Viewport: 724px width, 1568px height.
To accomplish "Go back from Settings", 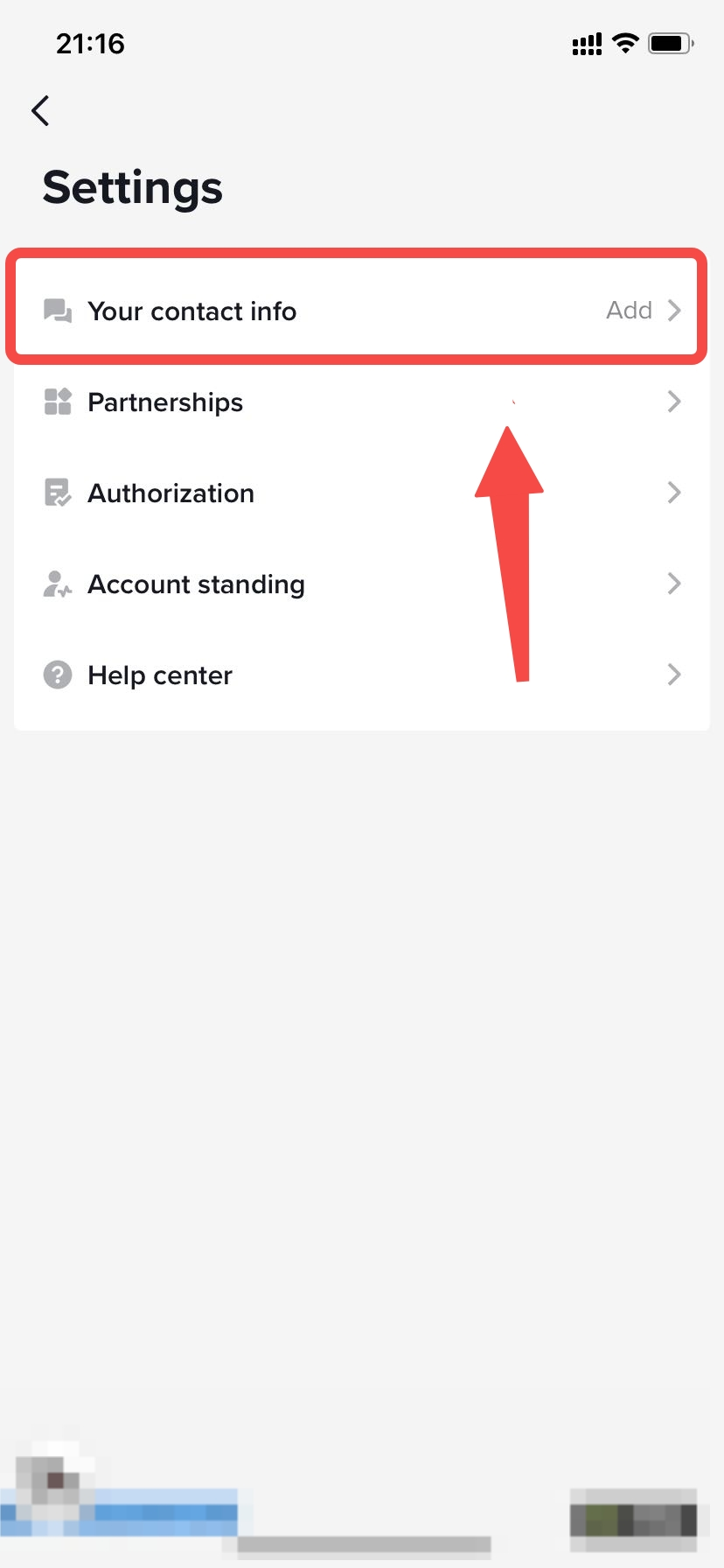I will click(40, 111).
